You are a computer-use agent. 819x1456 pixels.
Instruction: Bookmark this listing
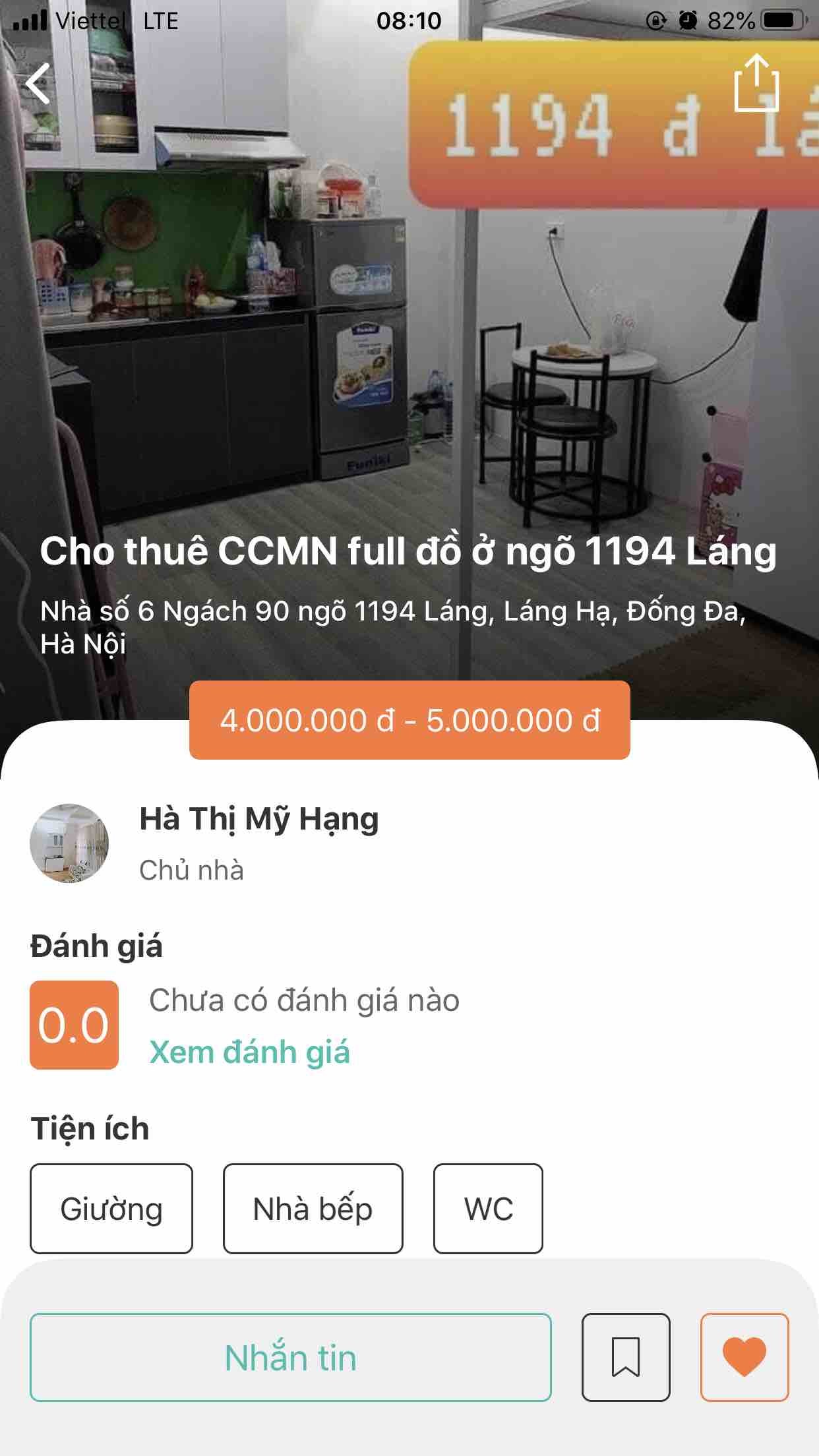[x=626, y=1358]
